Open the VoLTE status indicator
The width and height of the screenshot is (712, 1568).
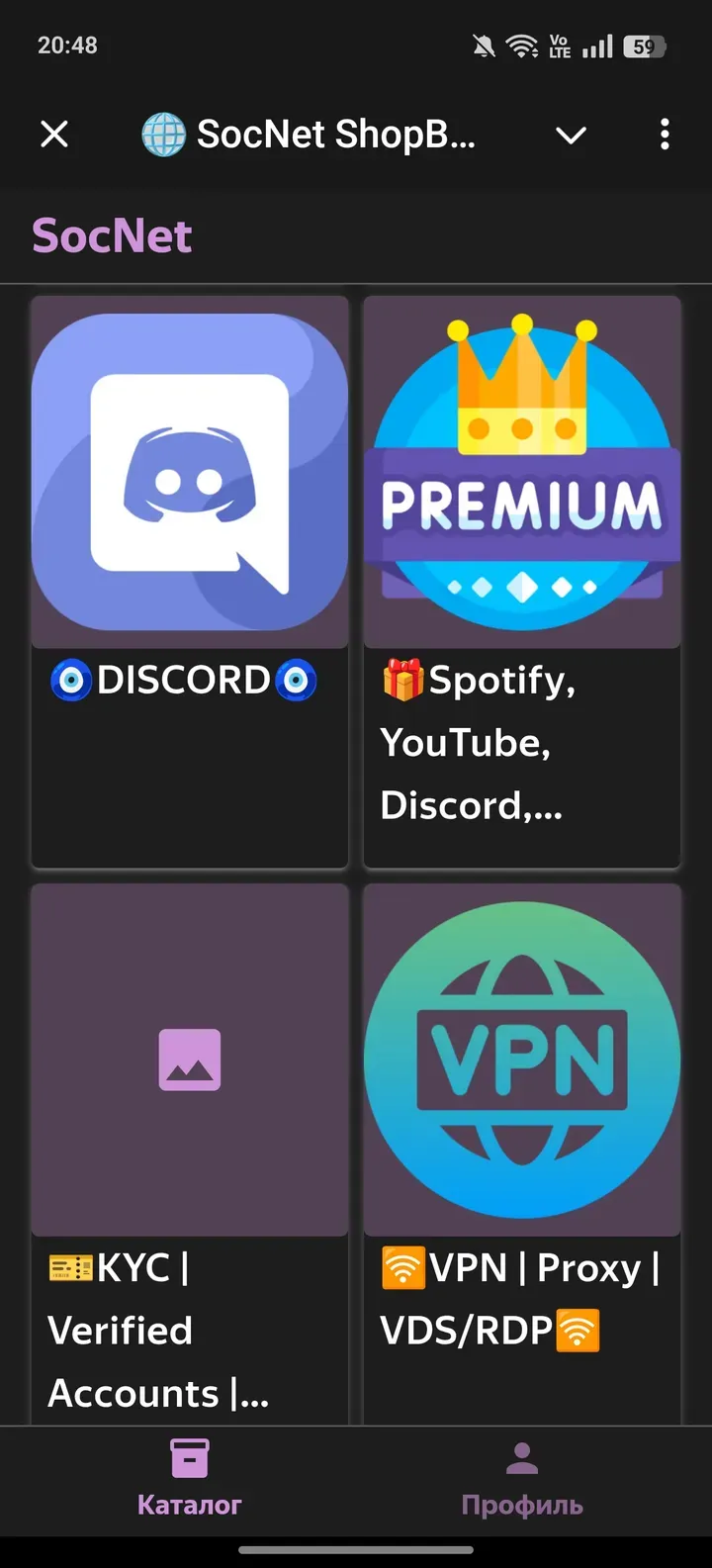pyautogui.click(x=559, y=45)
